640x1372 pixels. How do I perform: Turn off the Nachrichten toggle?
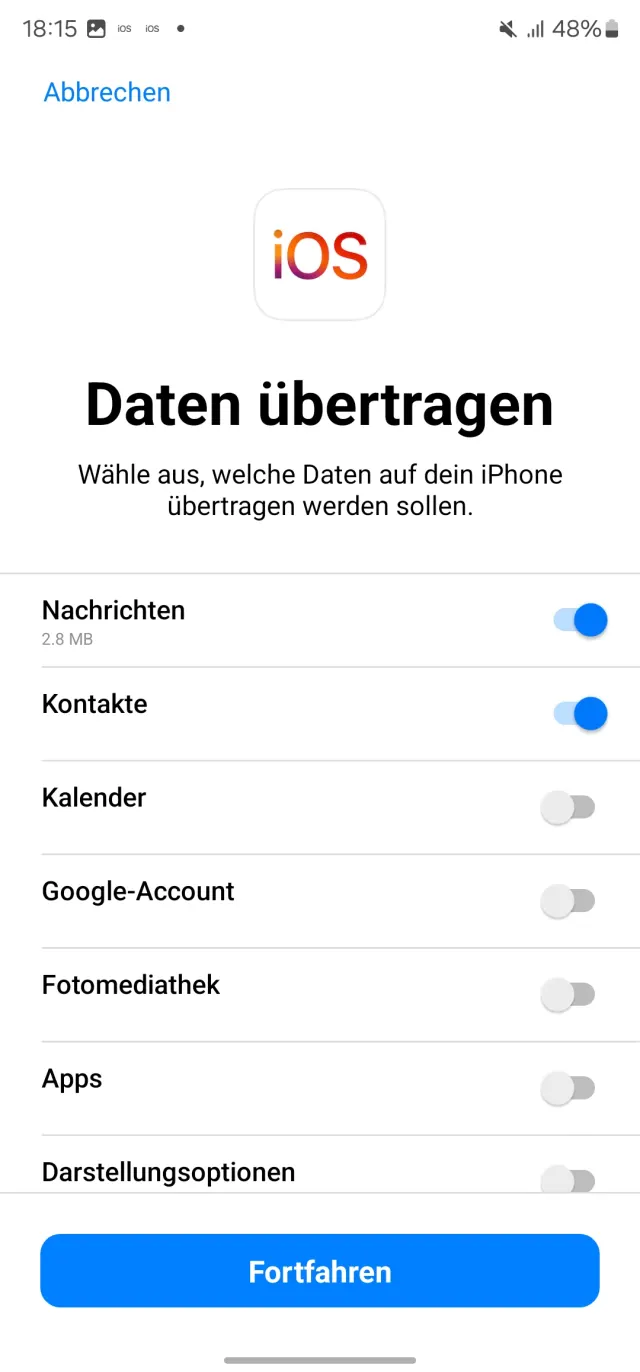pyautogui.click(x=580, y=621)
